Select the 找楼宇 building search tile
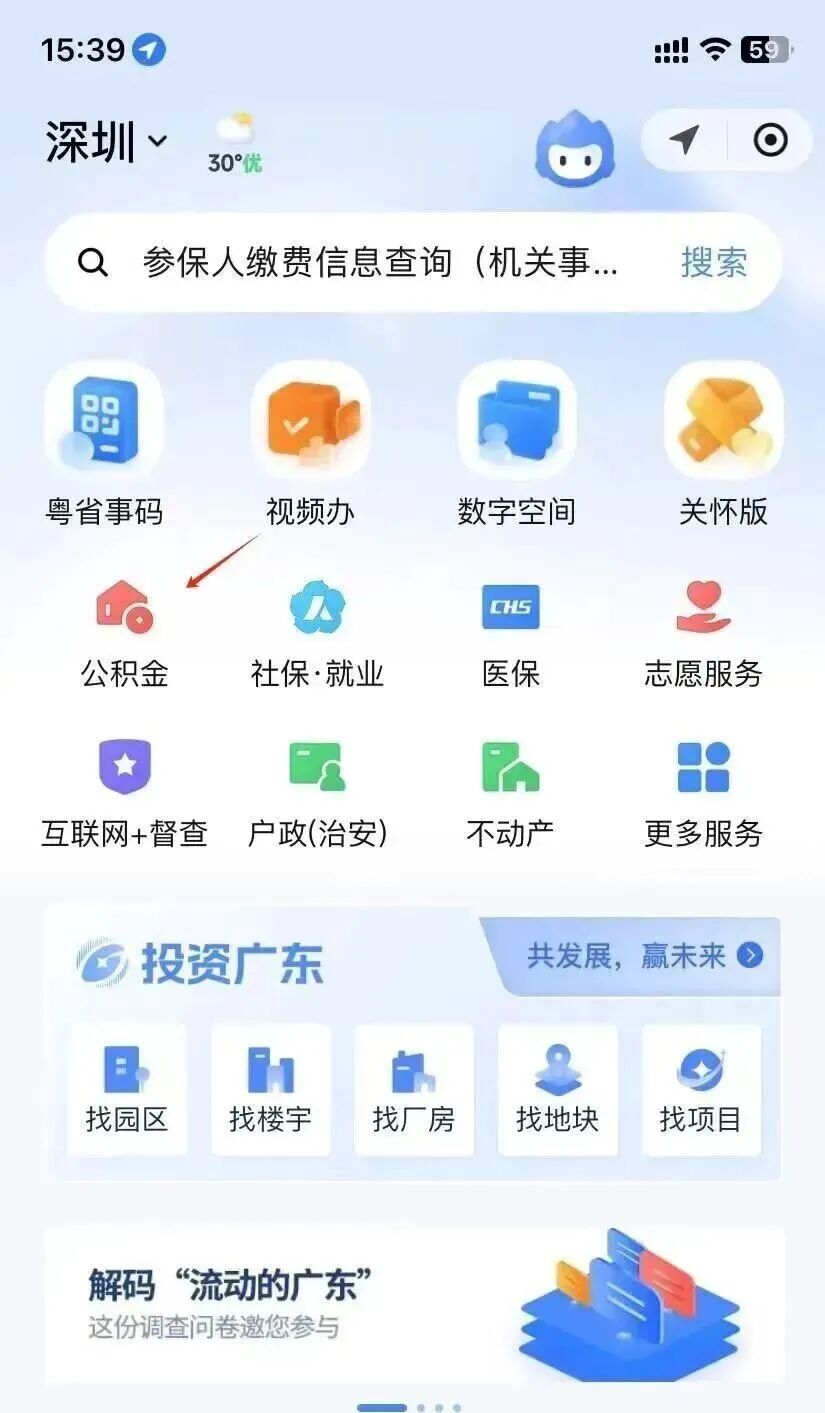 click(x=270, y=1090)
